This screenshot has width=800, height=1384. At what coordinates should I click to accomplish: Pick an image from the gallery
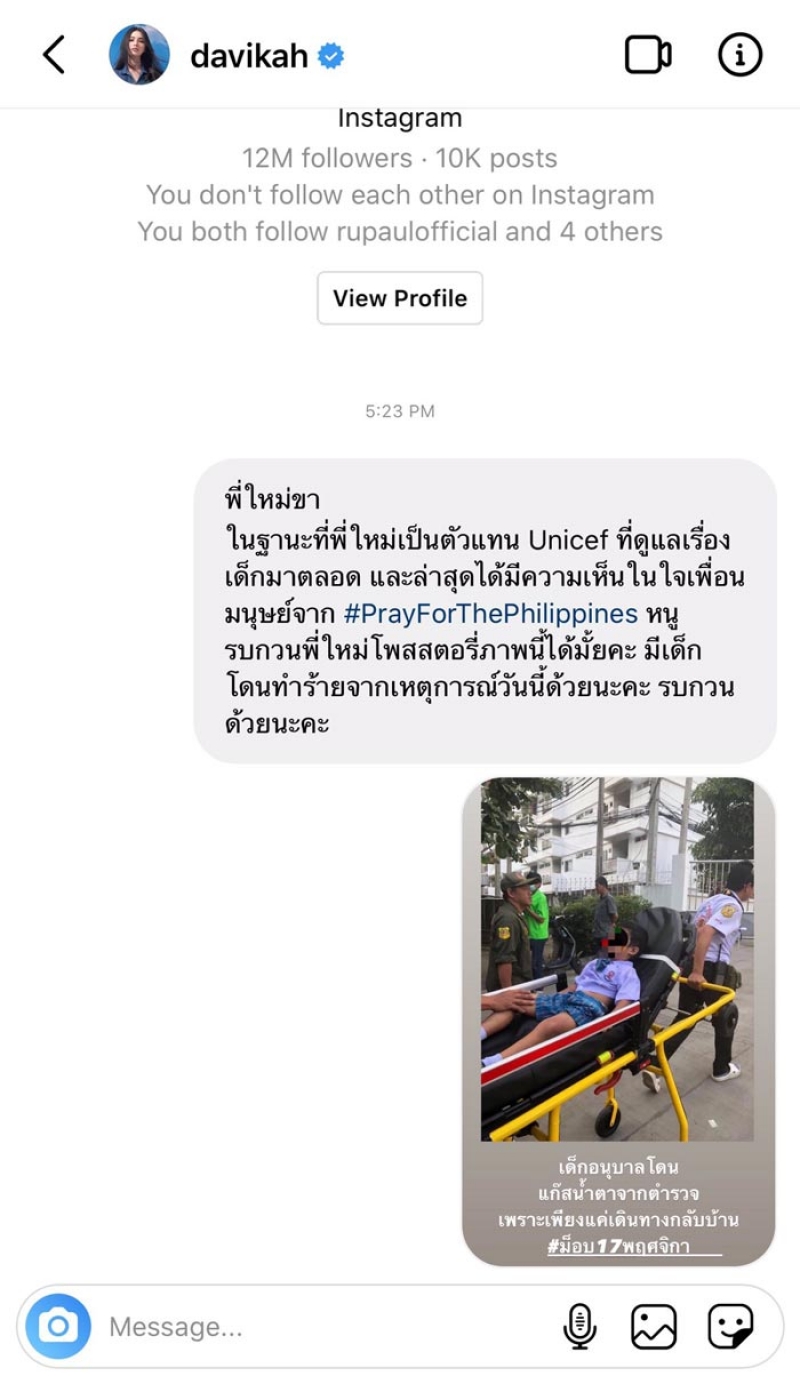654,1327
